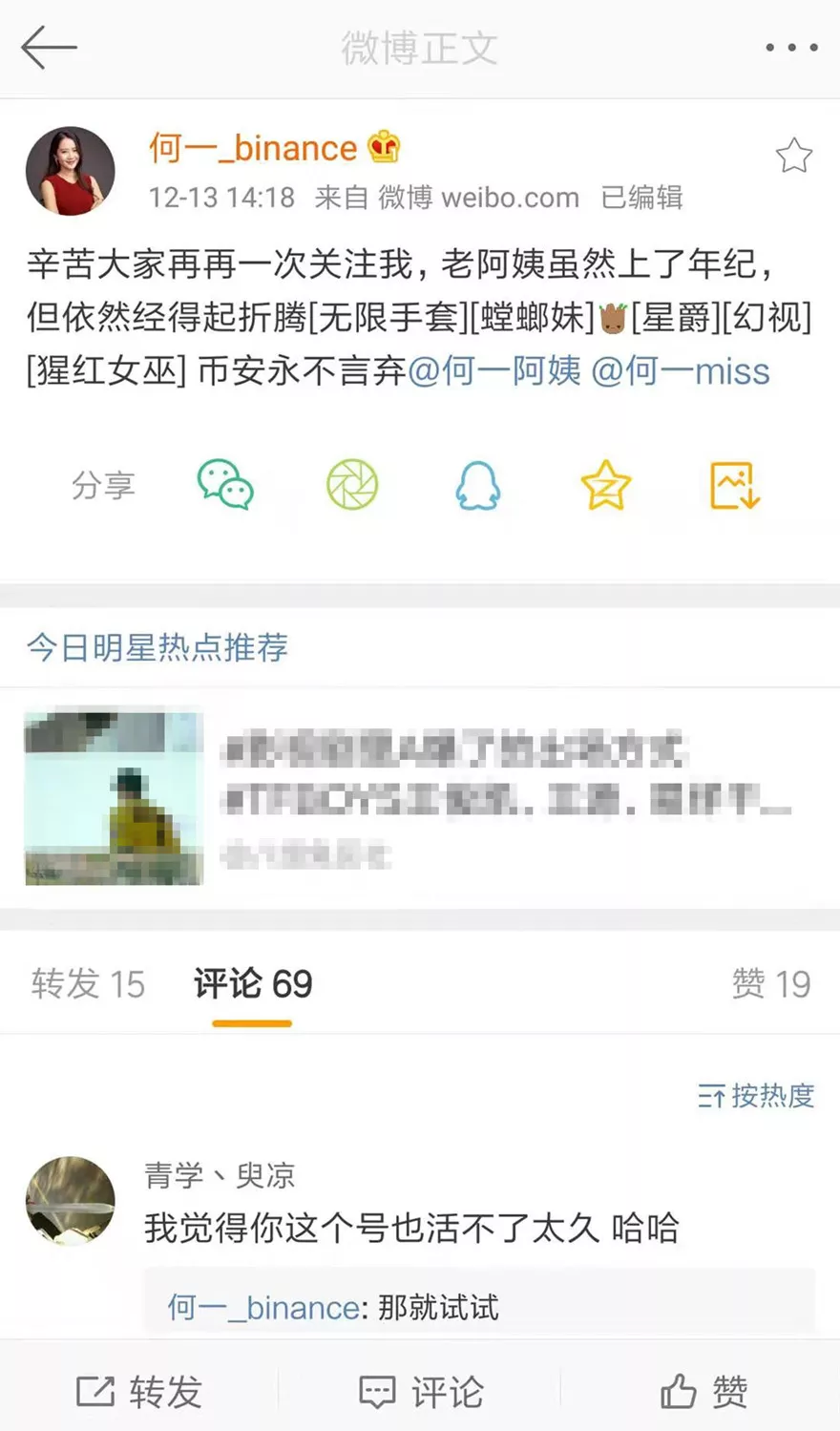This screenshot has height=1431, width=840.
Task: Like the post with 赞 button
Action: (703, 1392)
